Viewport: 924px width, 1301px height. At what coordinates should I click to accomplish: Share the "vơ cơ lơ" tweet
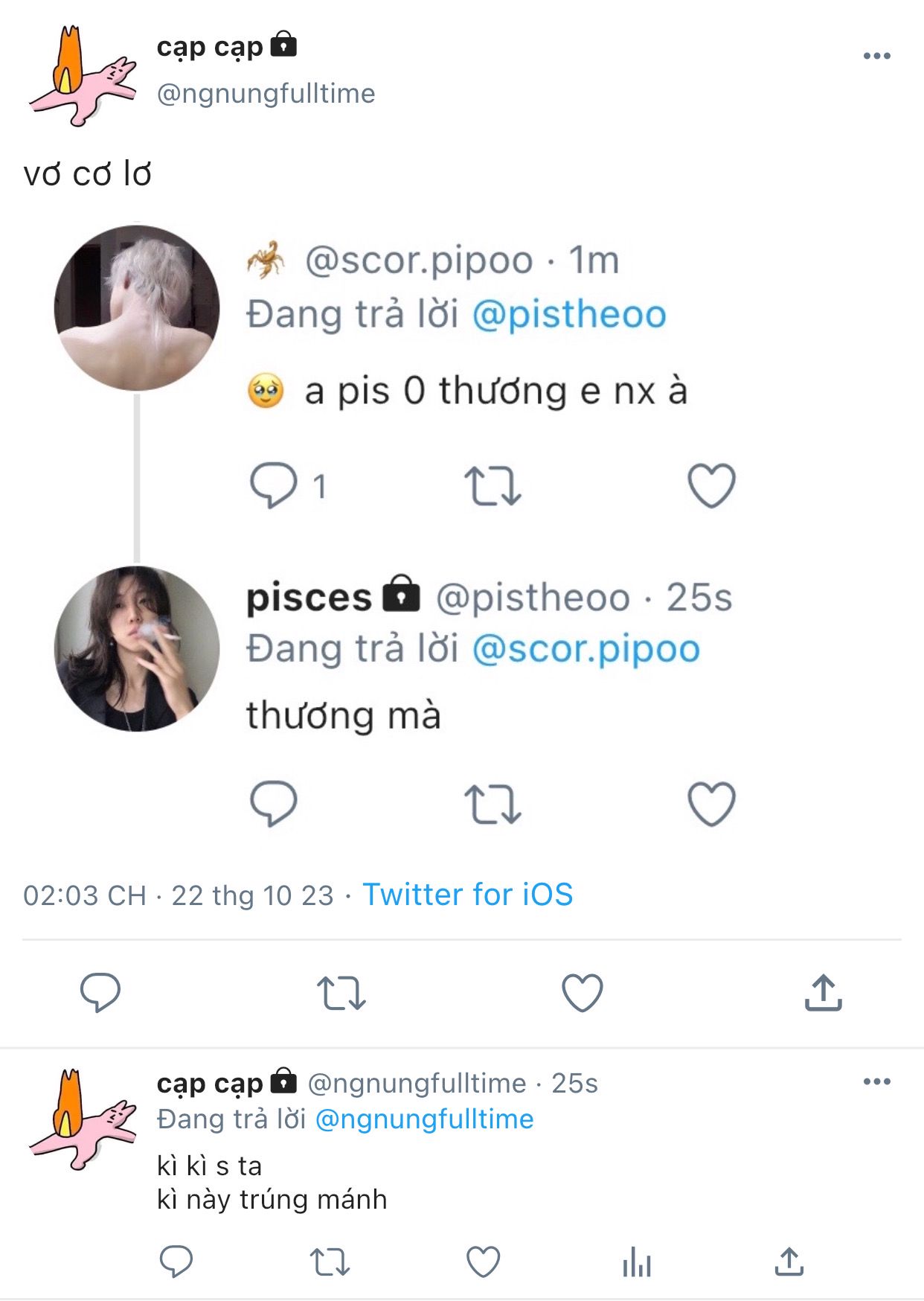pyautogui.click(x=823, y=991)
